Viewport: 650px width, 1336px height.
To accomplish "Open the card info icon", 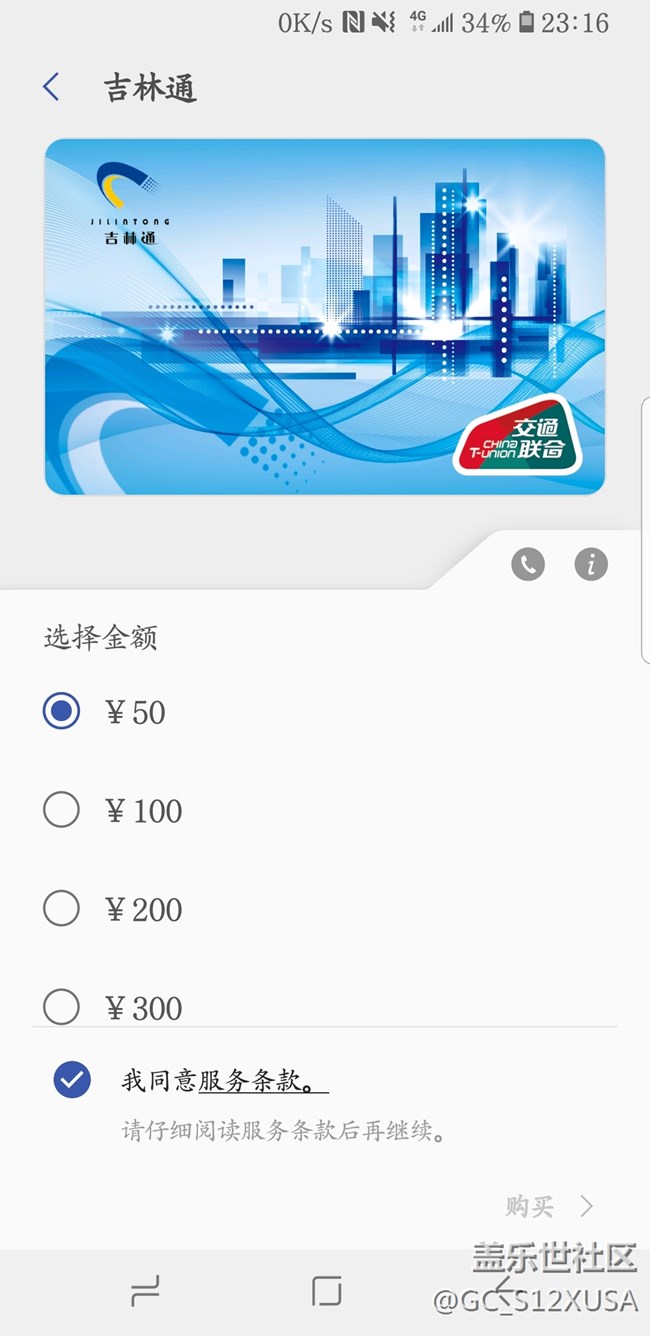I will (x=591, y=565).
